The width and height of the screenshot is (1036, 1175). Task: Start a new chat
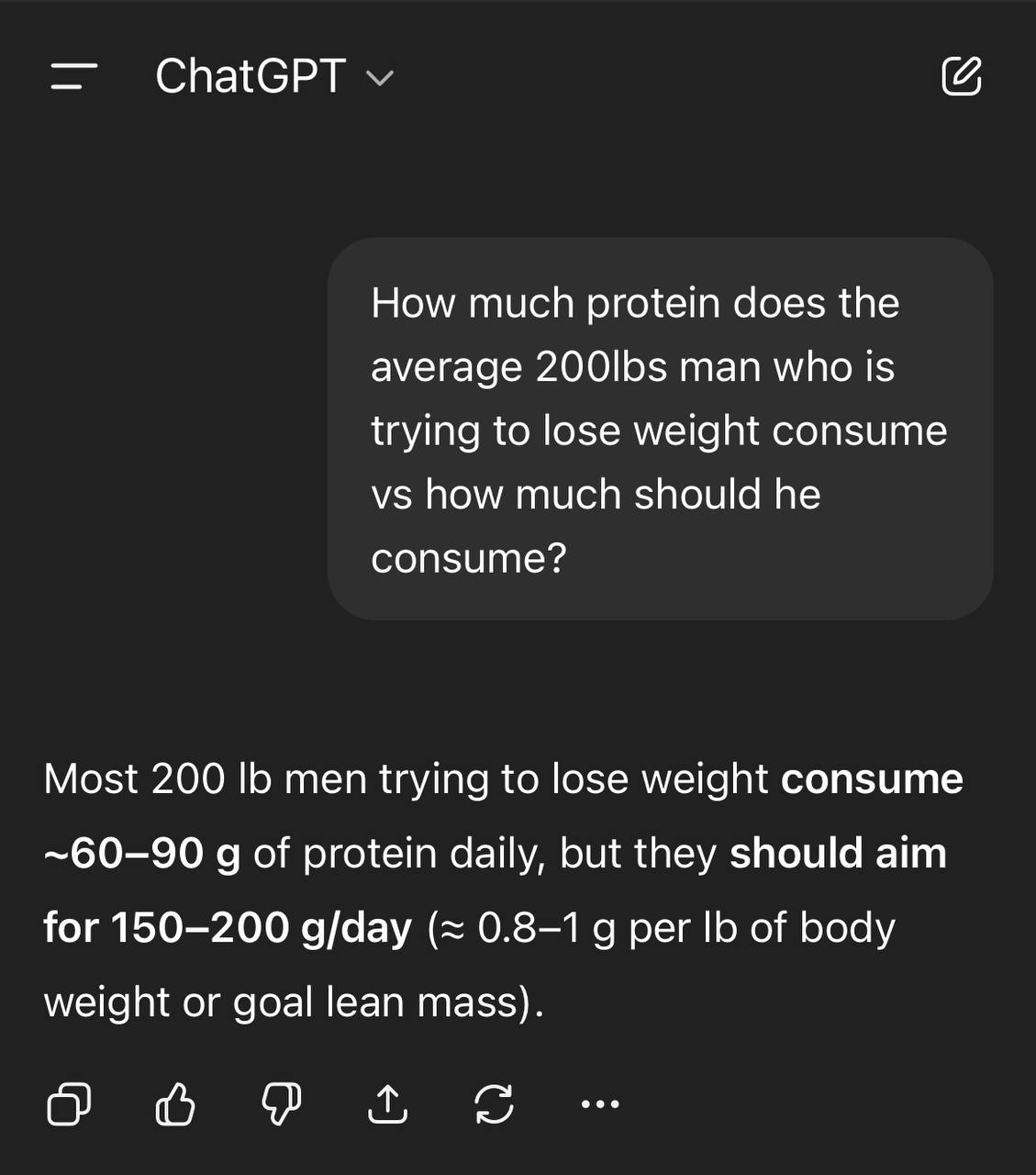click(x=961, y=76)
